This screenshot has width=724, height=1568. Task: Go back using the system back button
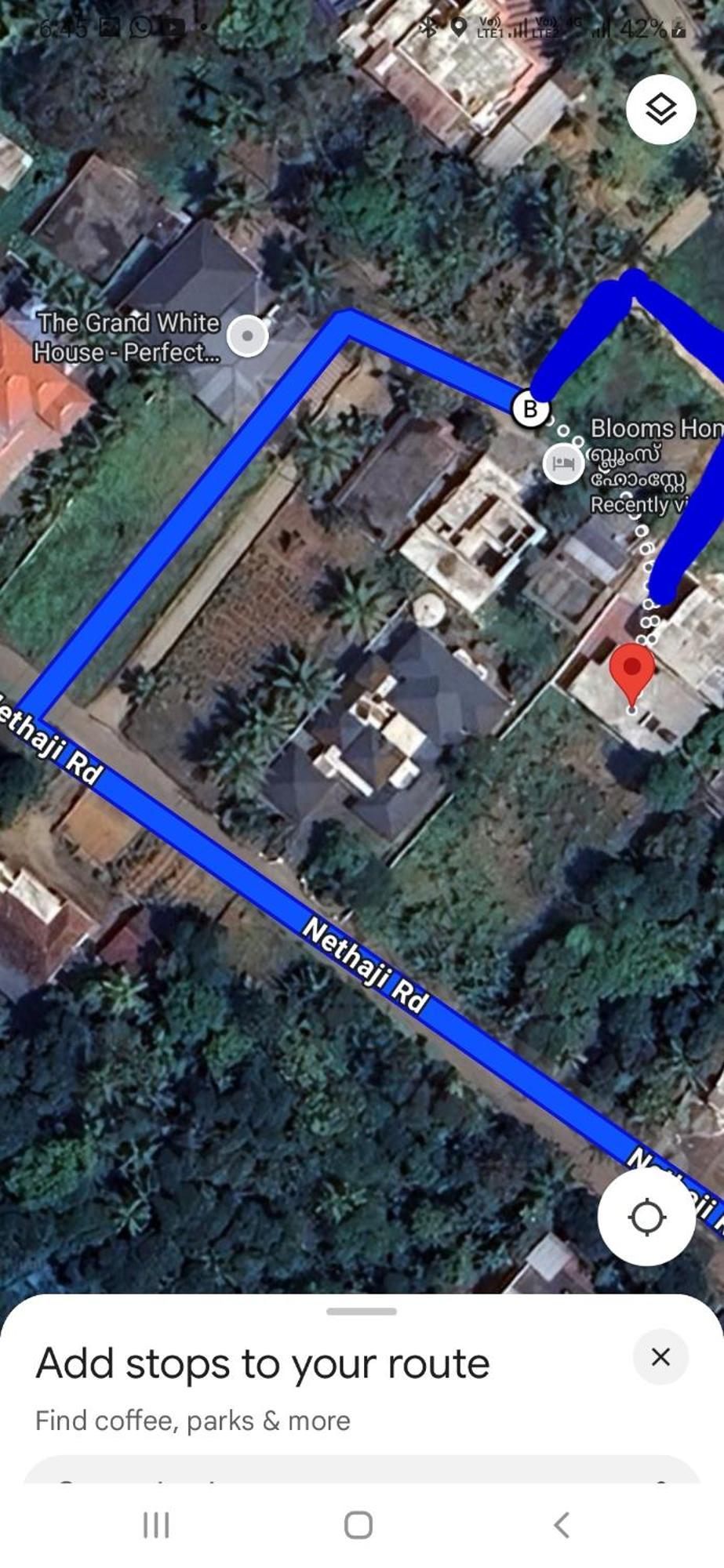(562, 1525)
